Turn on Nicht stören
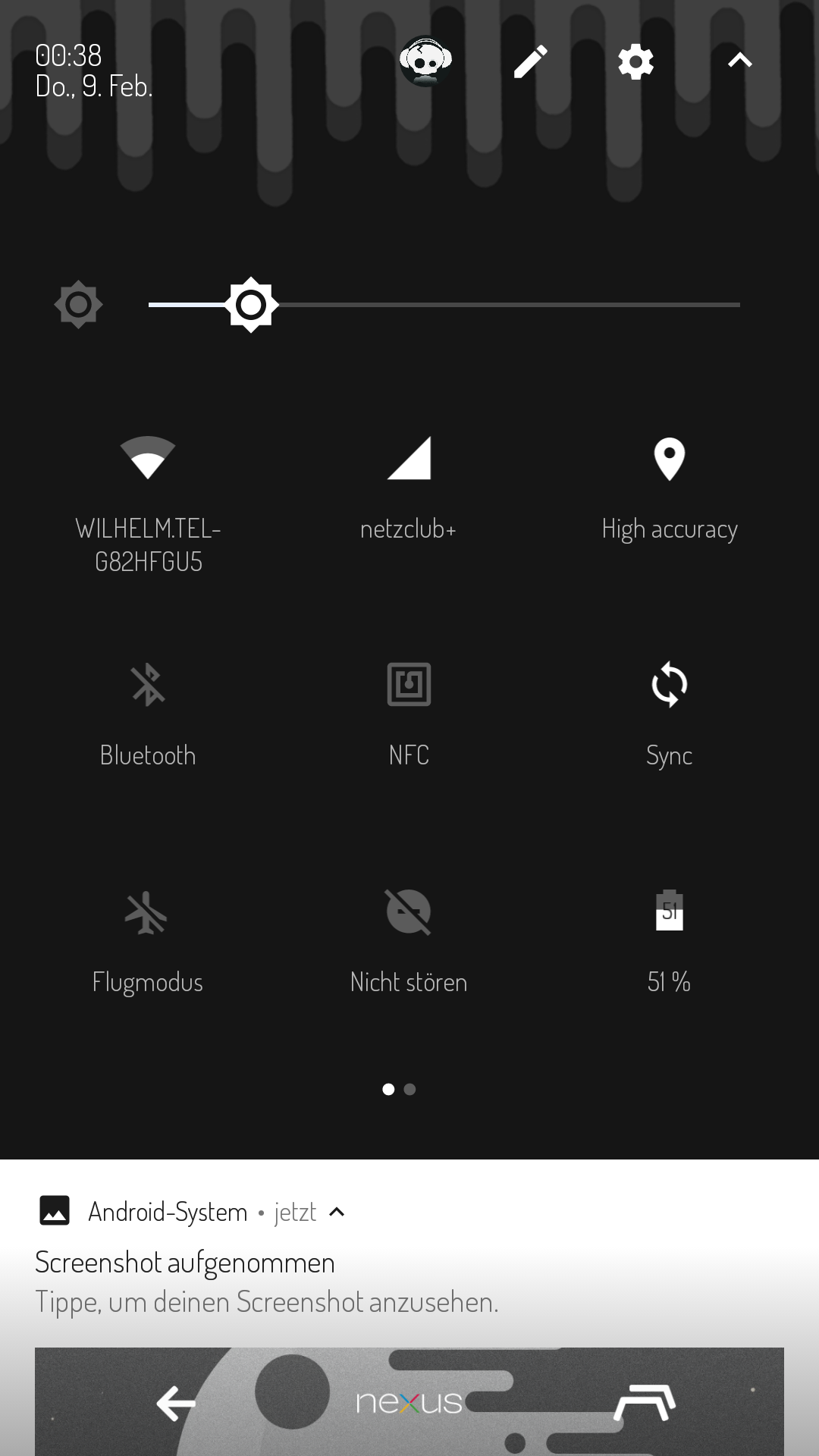 pyautogui.click(x=409, y=912)
